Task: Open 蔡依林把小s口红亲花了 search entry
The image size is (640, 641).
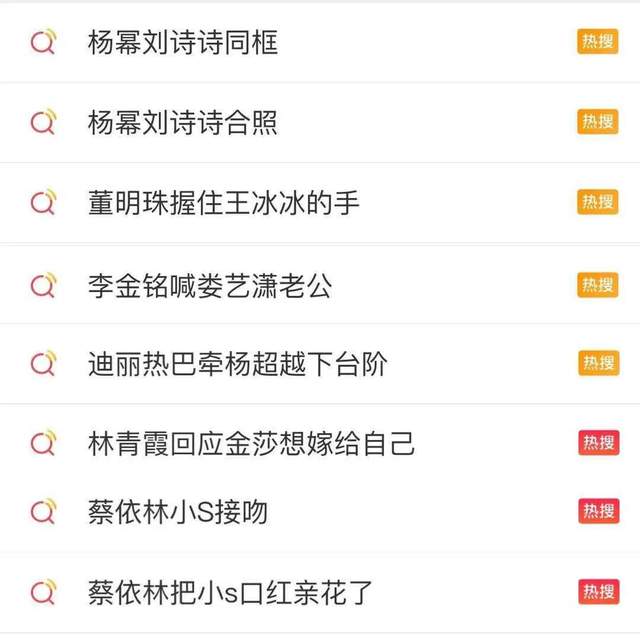Action: point(231,592)
